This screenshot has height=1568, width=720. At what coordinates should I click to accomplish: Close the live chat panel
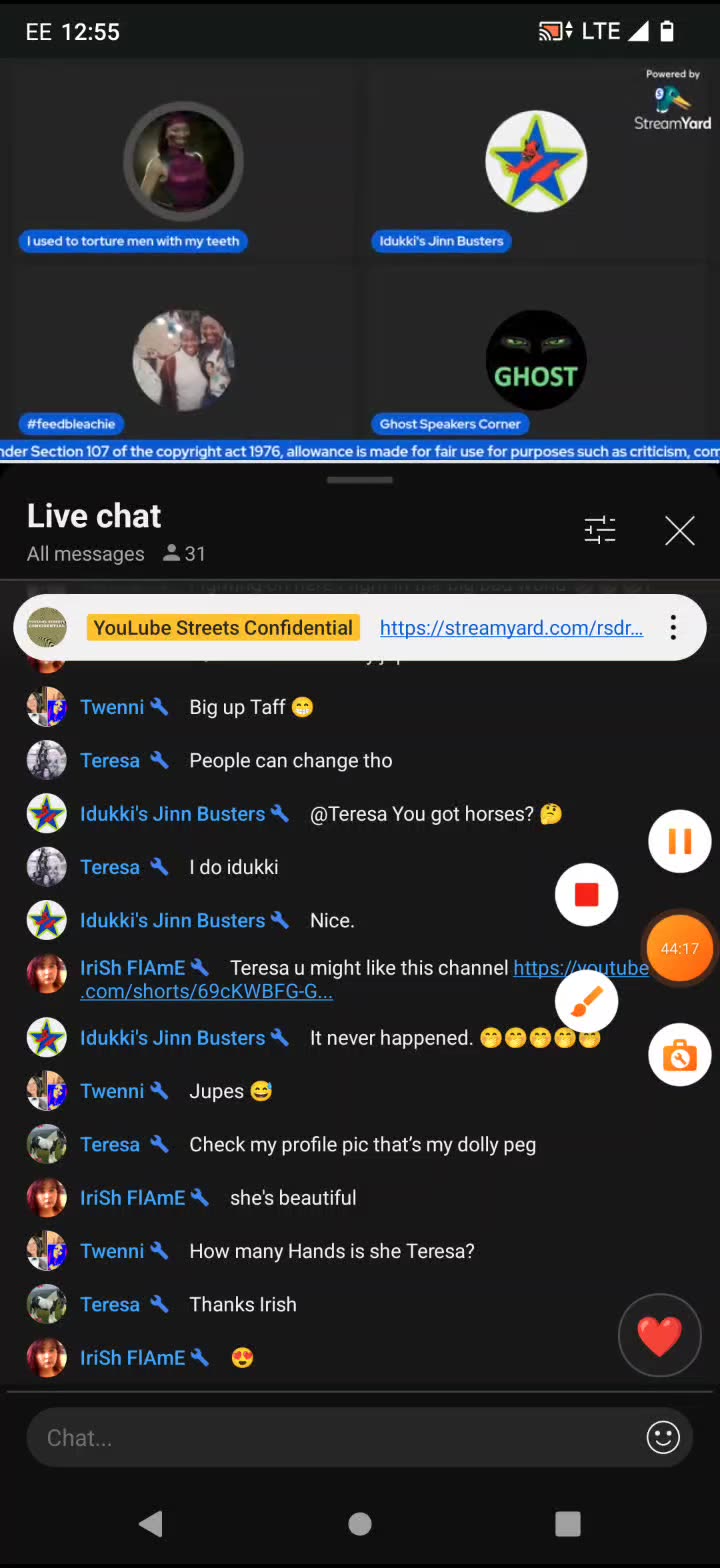(x=680, y=531)
